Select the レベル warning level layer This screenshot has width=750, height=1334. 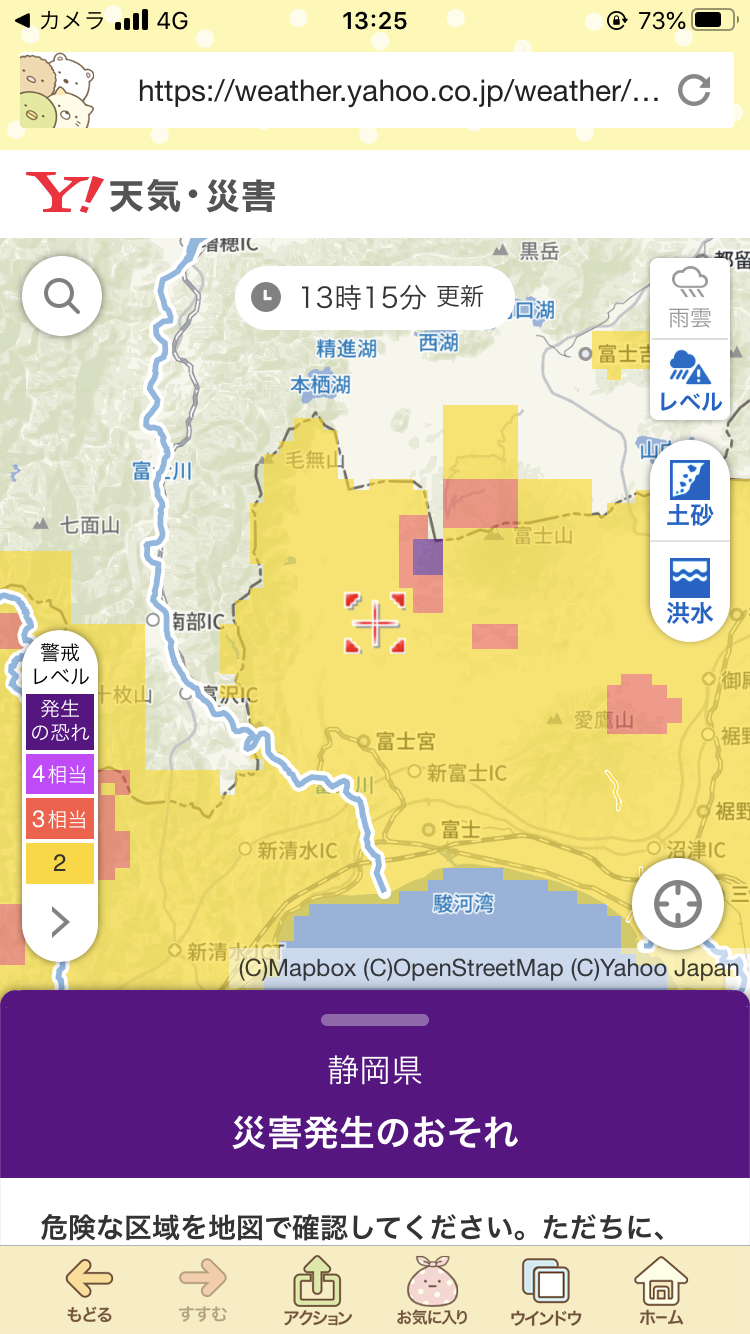[x=690, y=381]
